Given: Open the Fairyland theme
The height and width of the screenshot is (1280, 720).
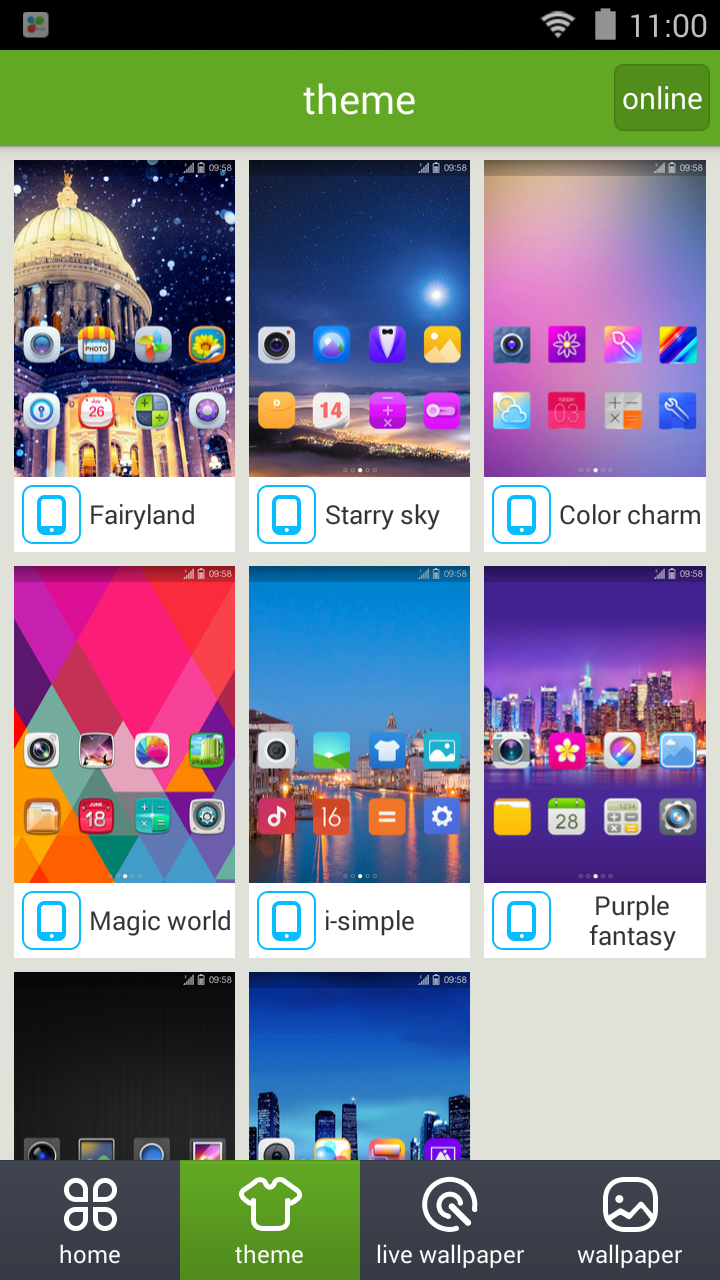Looking at the screenshot, I should pyautogui.click(x=124, y=356).
